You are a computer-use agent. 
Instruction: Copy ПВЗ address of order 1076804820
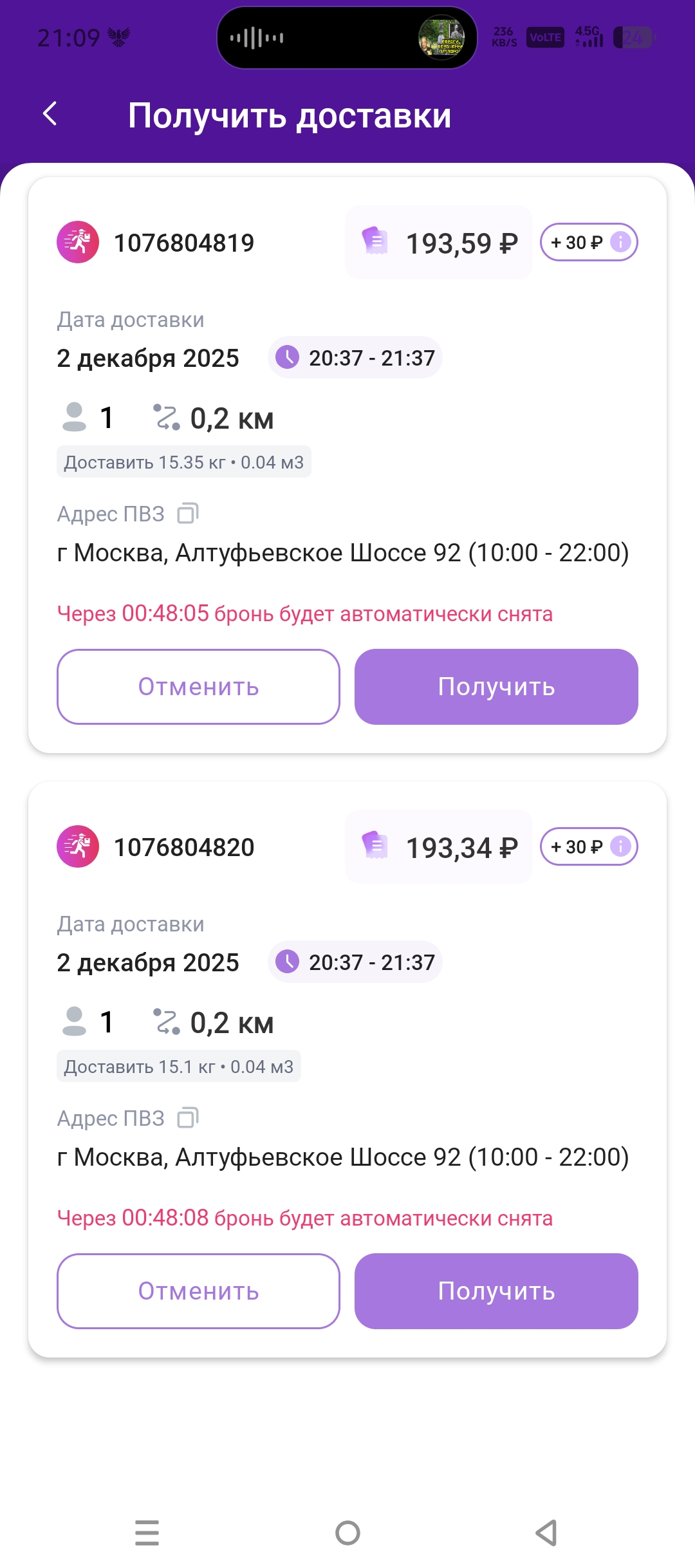click(x=188, y=1118)
